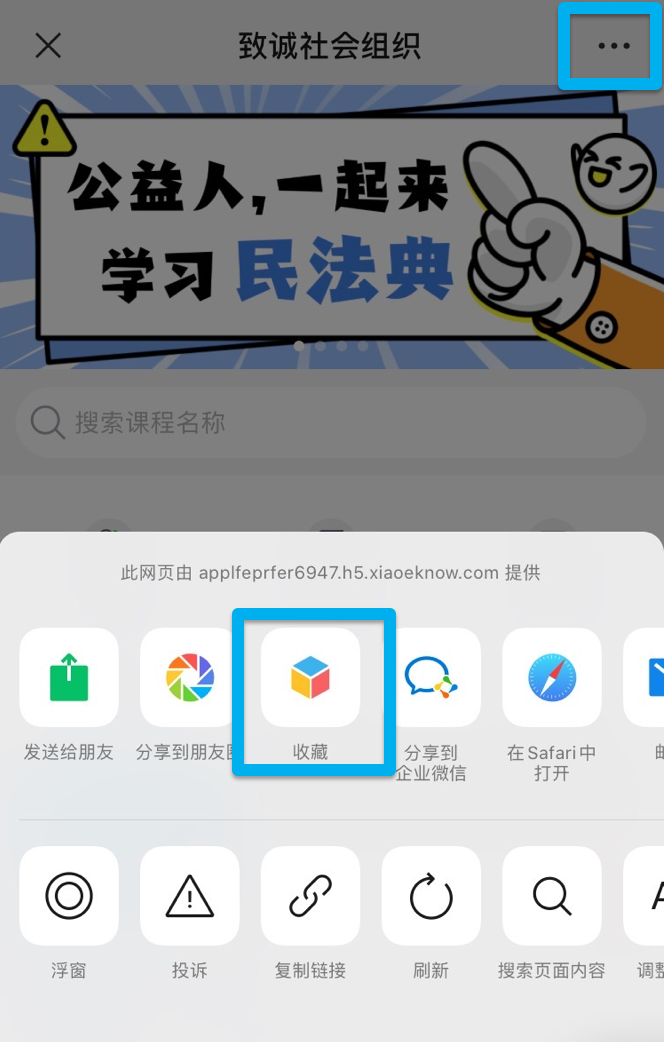The width and height of the screenshot is (664, 1042).
Task: Share to WeCom (企业微信)
Action: point(431,677)
